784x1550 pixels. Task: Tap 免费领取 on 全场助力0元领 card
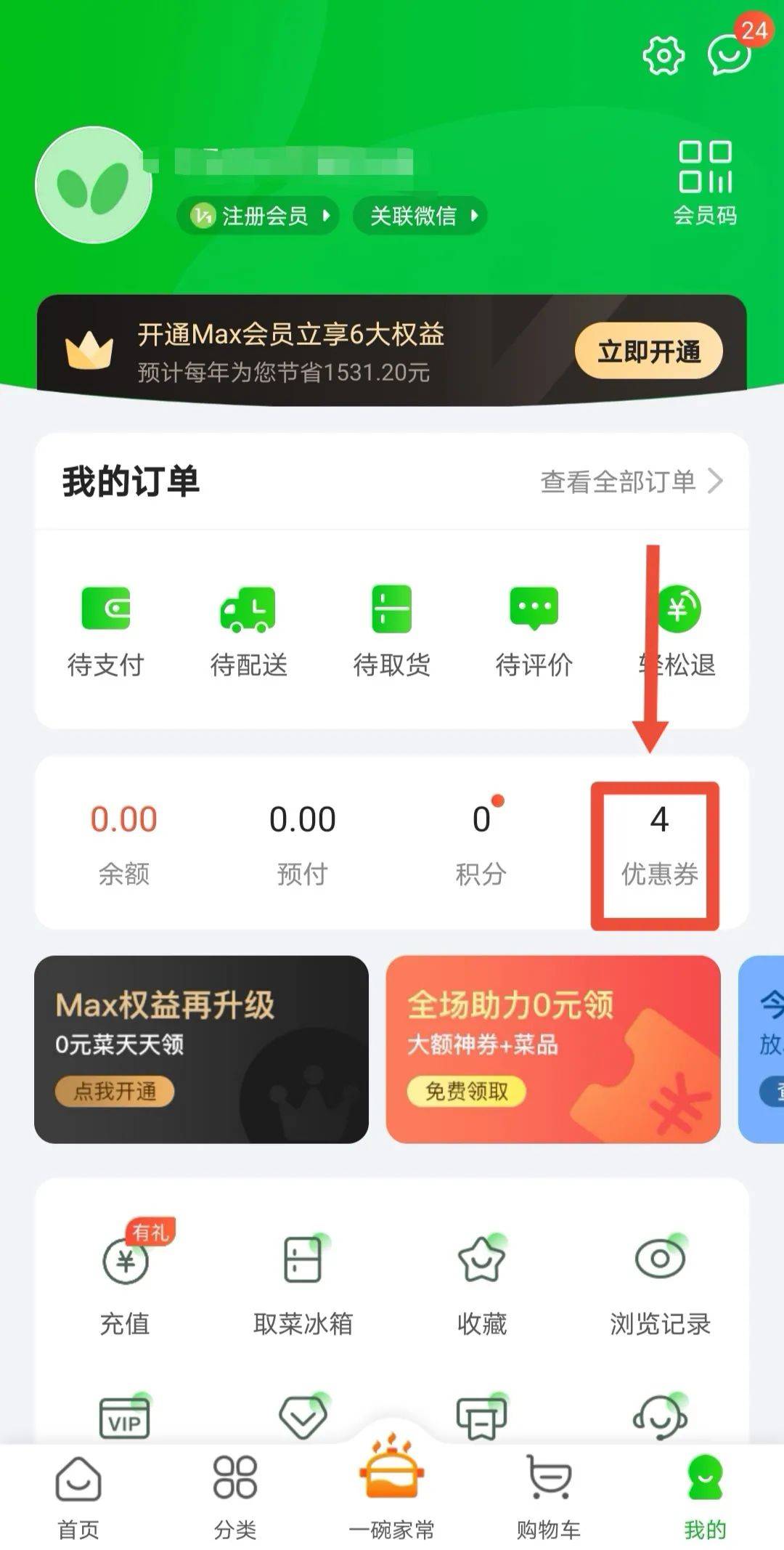(466, 1091)
